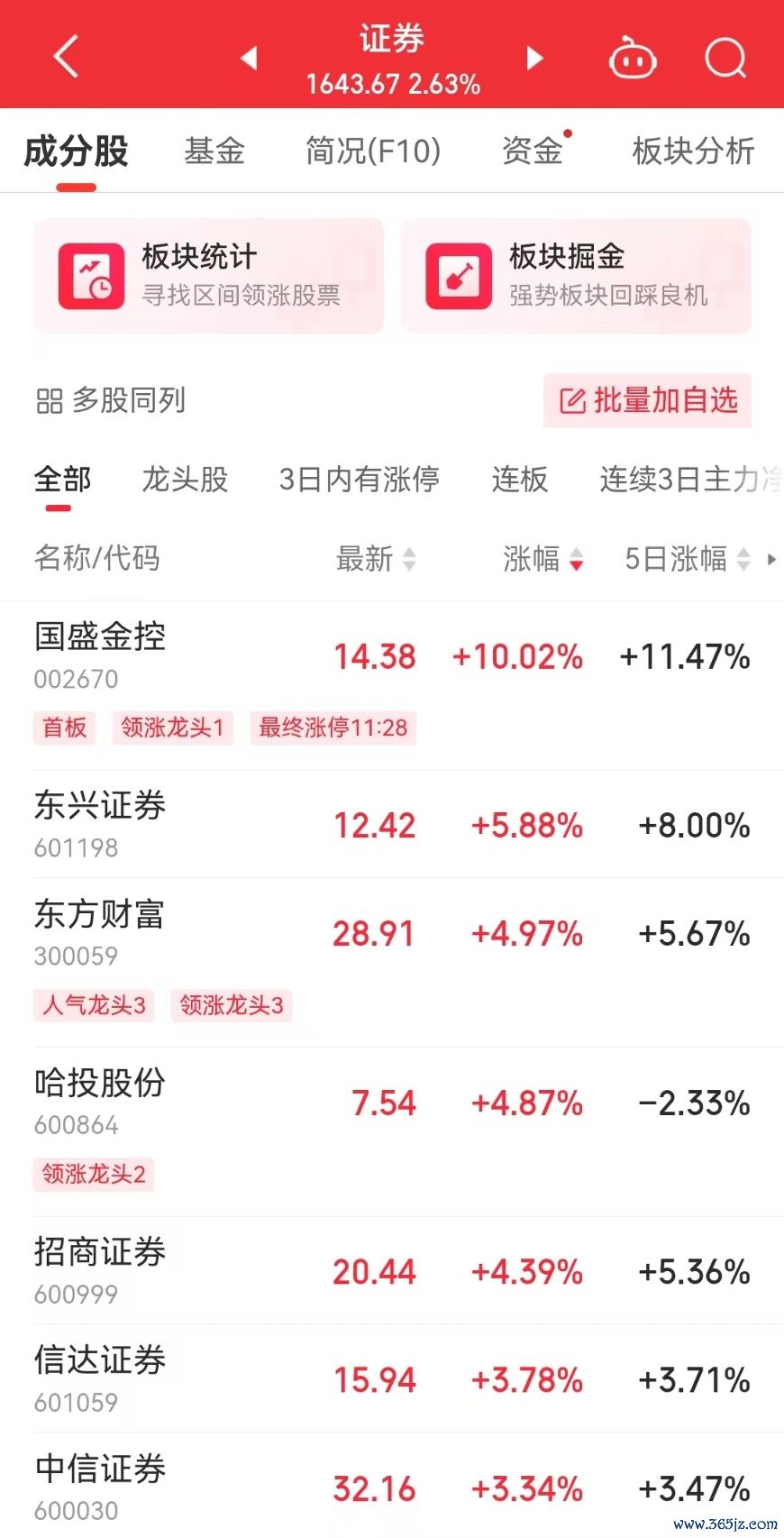Switch to the next sector with the right triangle
The width and height of the screenshot is (784, 1538).
(535, 59)
